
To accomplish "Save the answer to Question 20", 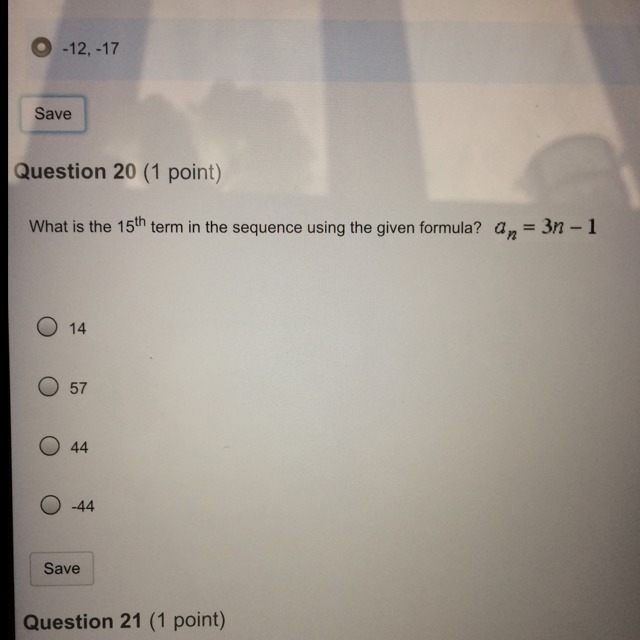I will click(61, 568).
